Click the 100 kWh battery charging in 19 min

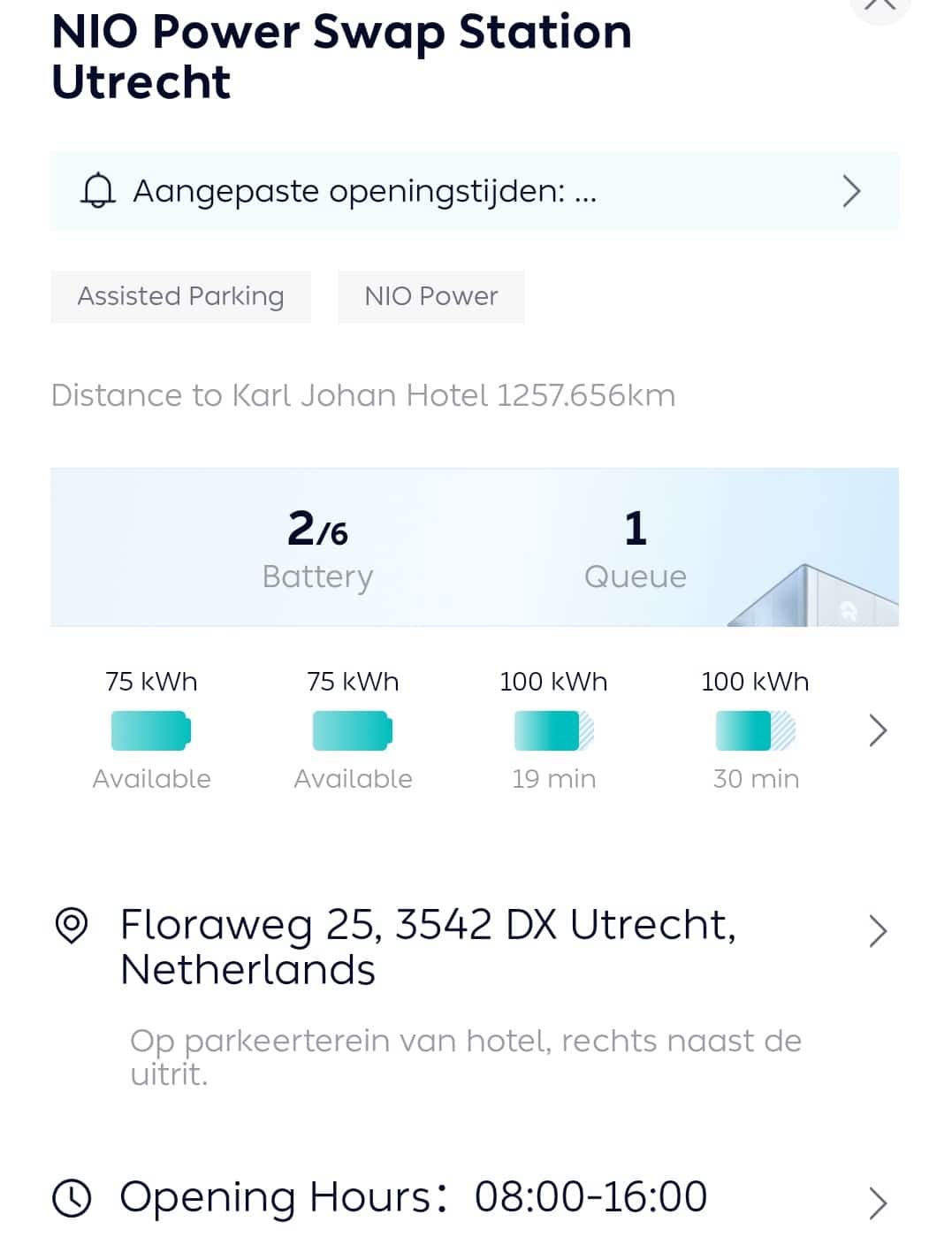tap(552, 729)
